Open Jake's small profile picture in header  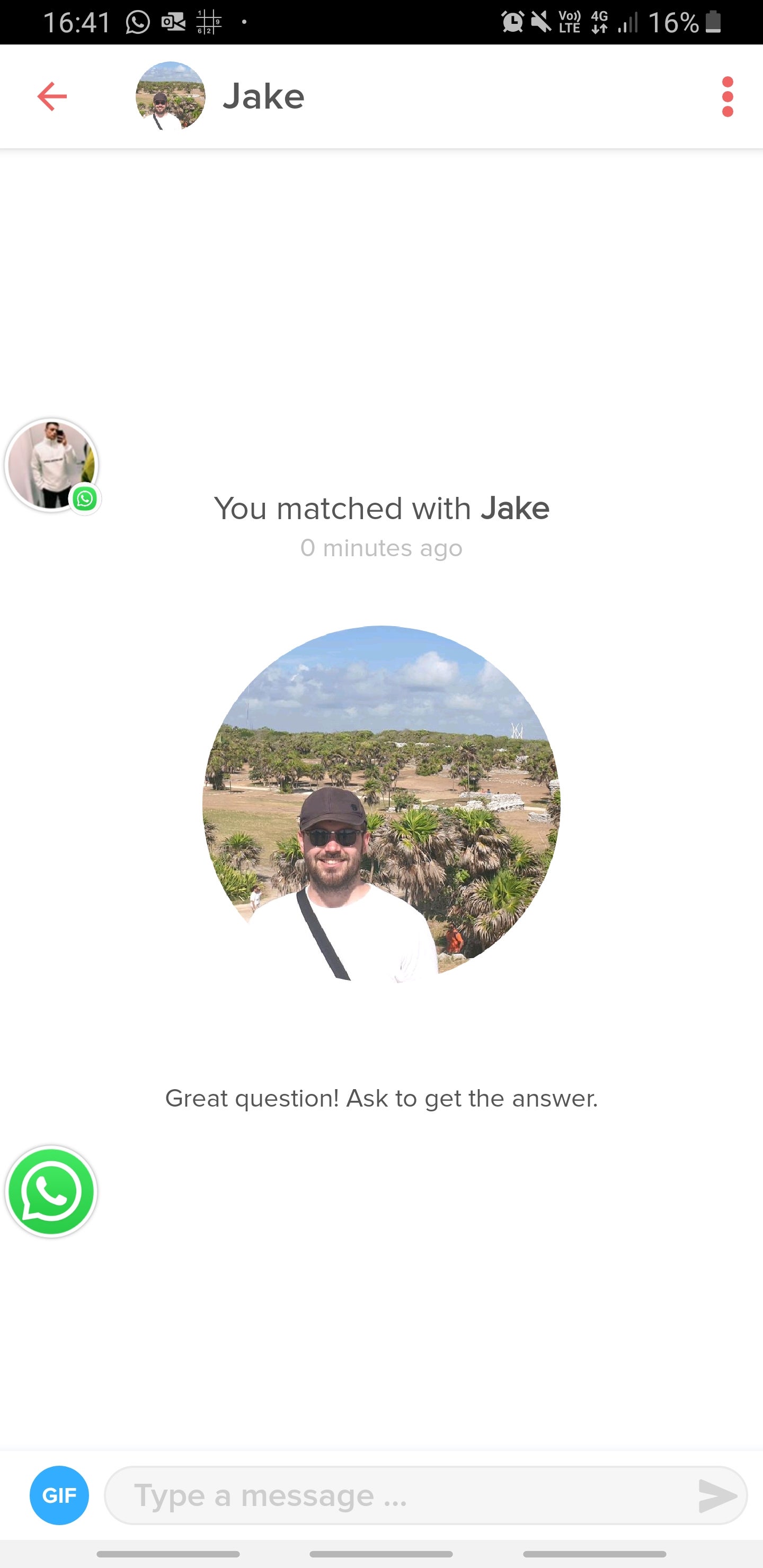[x=171, y=96]
